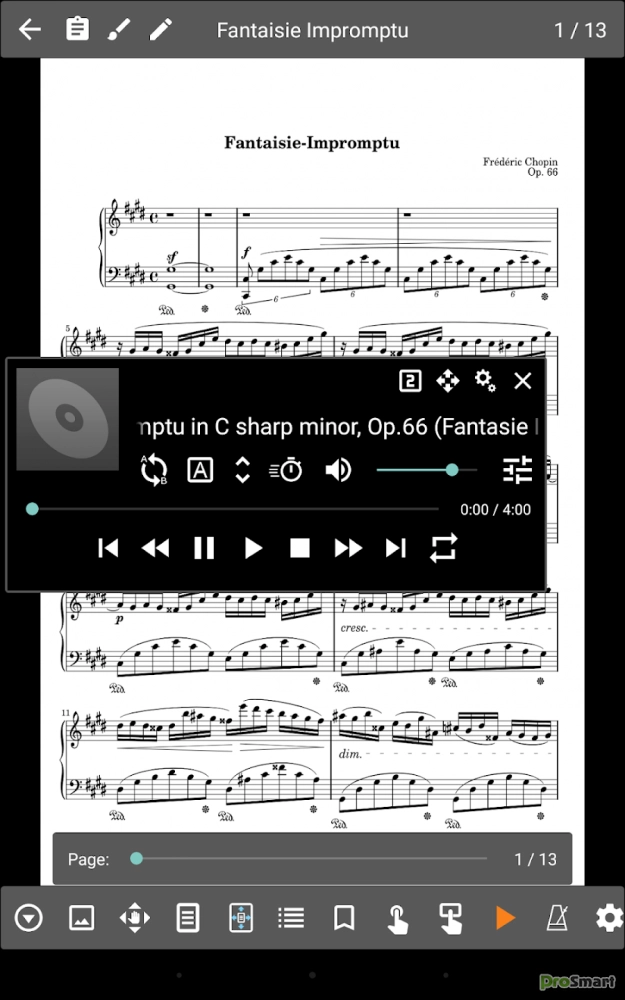Tap the orange play button
This screenshot has height=1000, width=625.
tap(505, 917)
